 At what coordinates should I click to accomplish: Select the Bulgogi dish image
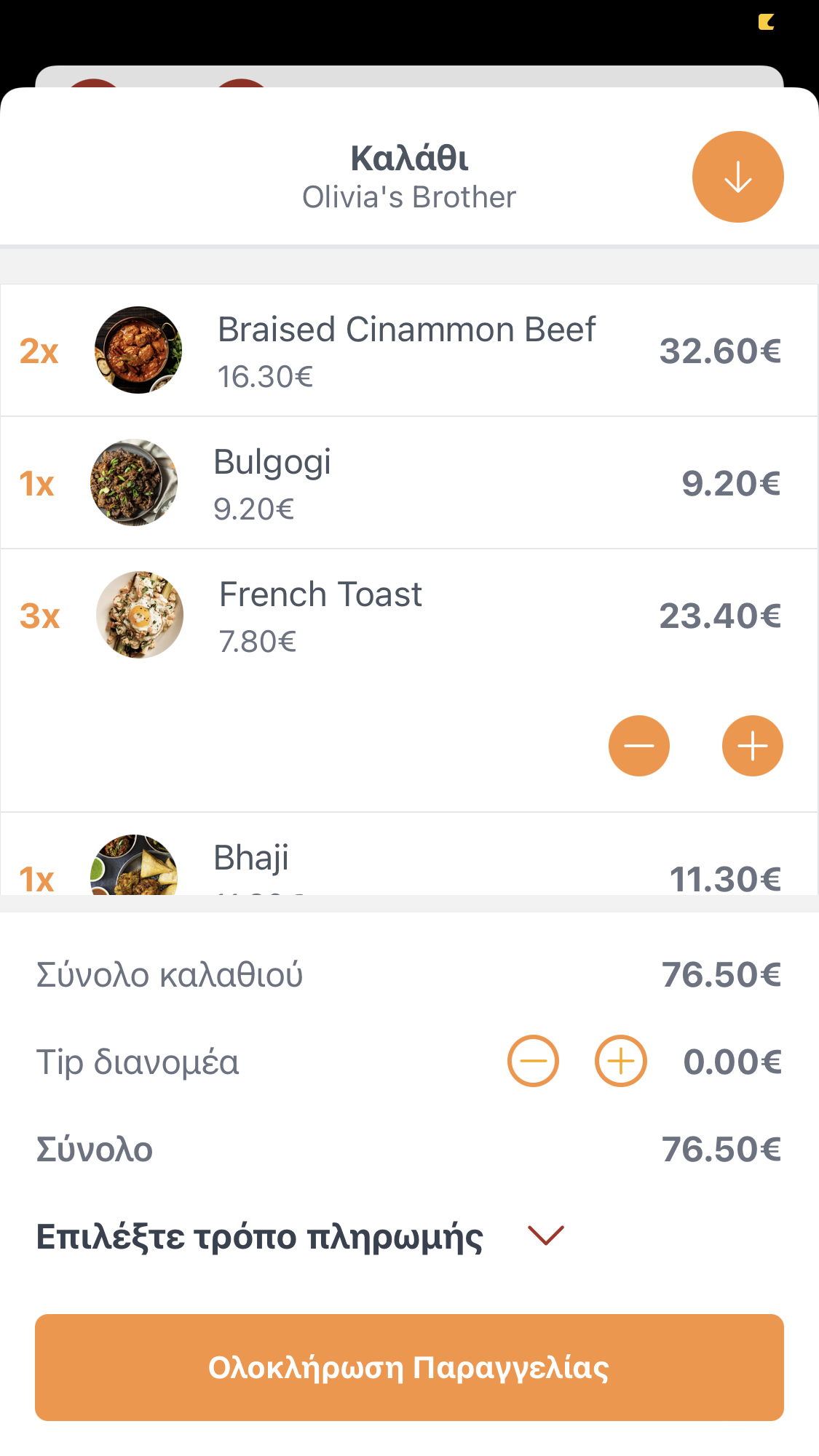[x=133, y=482]
